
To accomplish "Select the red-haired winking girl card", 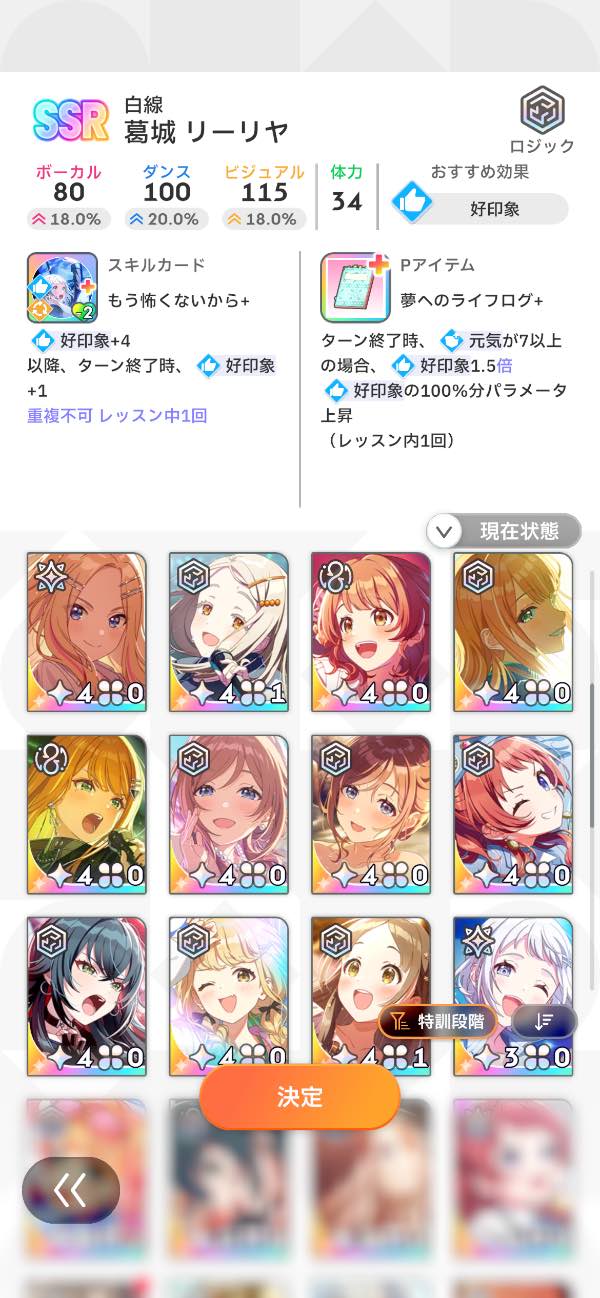I will (513, 814).
